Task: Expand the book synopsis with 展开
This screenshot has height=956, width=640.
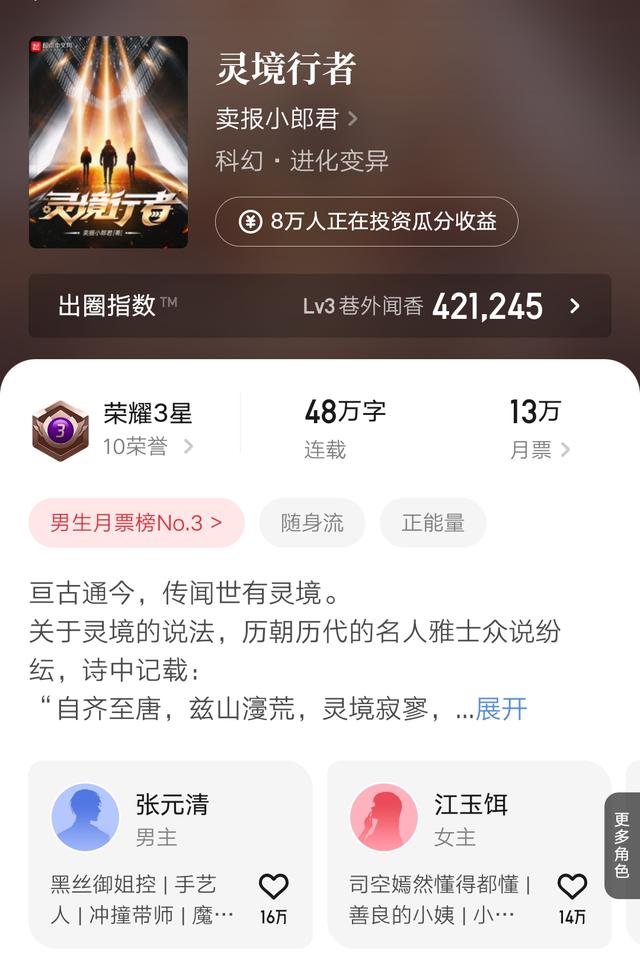Action: pos(501,709)
